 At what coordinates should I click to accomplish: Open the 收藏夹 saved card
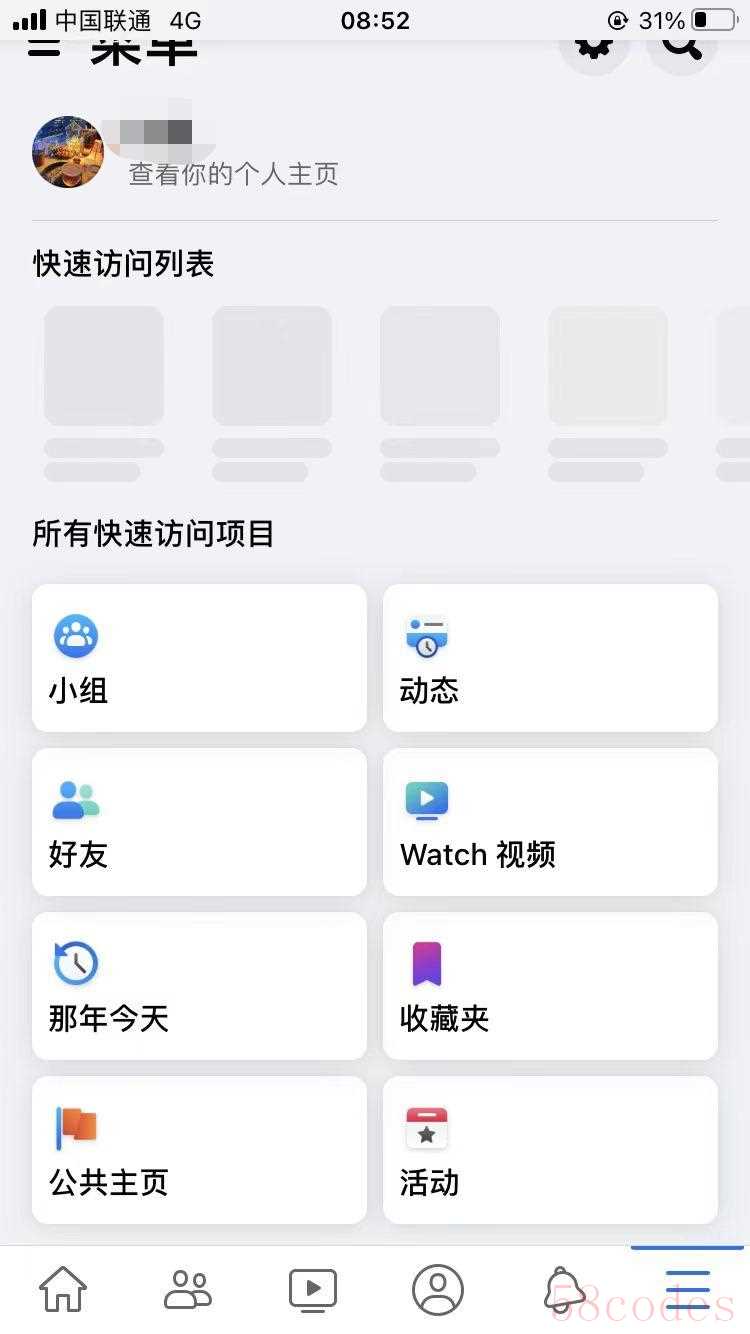coord(550,986)
